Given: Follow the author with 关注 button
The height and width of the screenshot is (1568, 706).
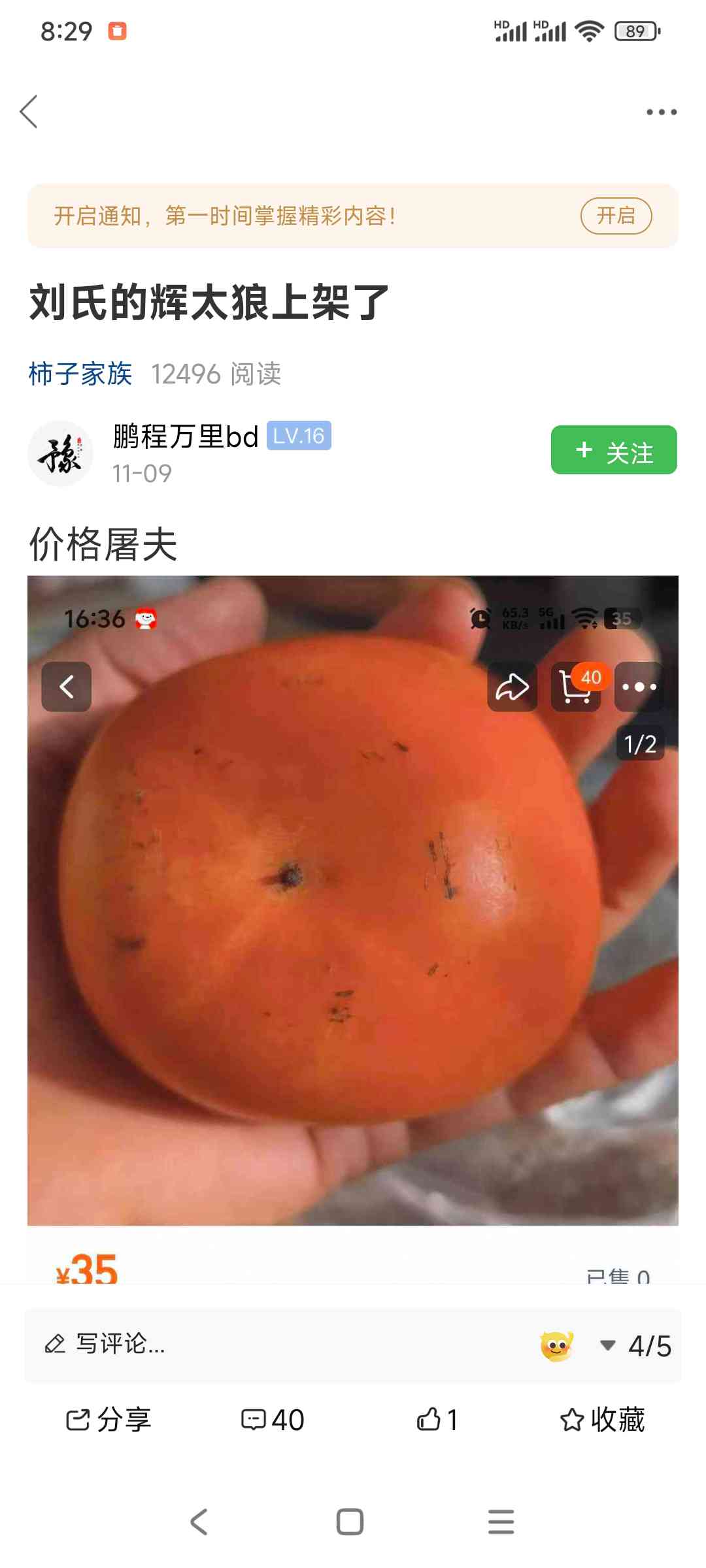Looking at the screenshot, I should click(x=613, y=450).
